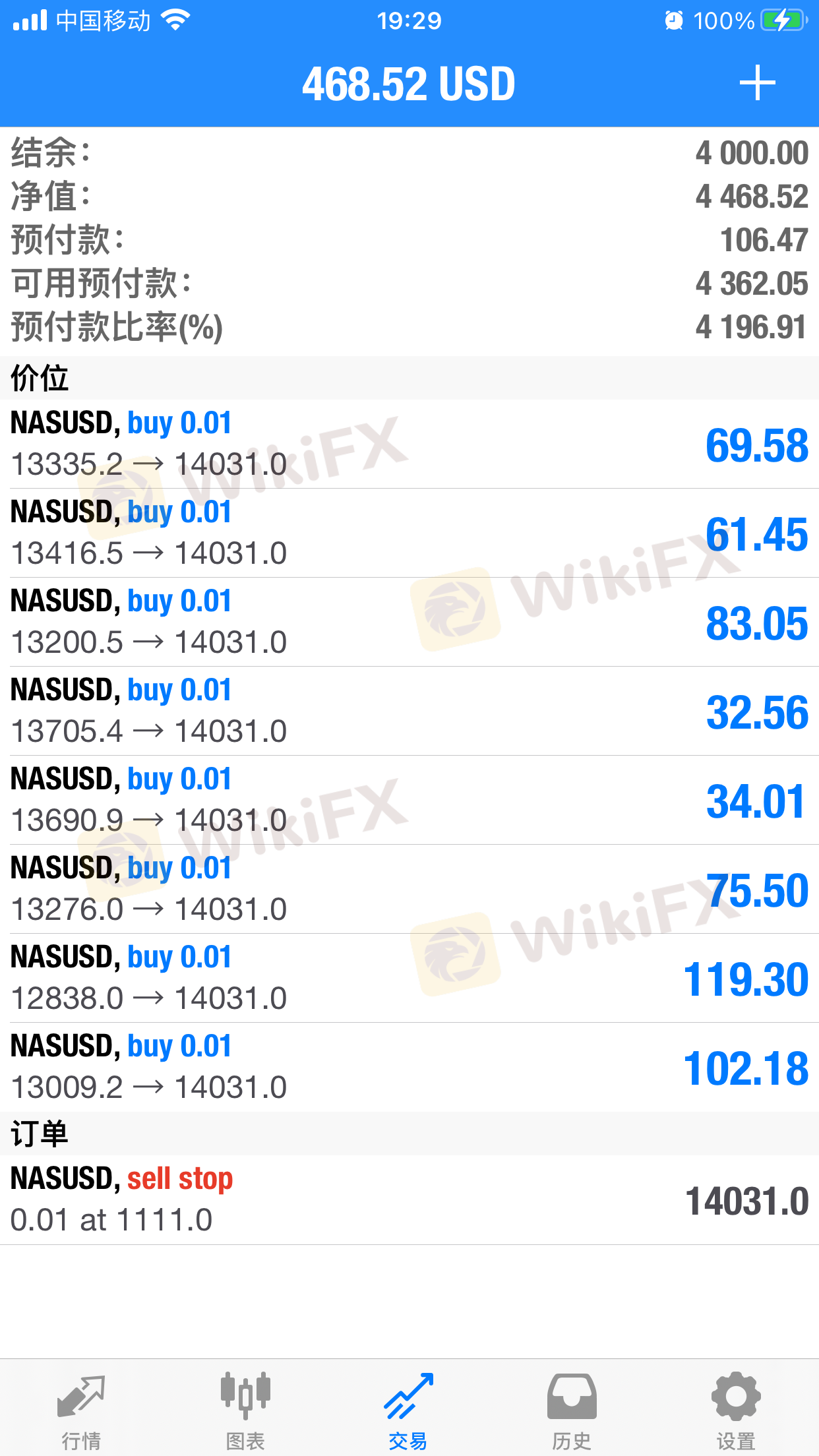Open NASUSD position opened at 13335.2
The height and width of the screenshot is (1456, 819).
(x=409, y=444)
